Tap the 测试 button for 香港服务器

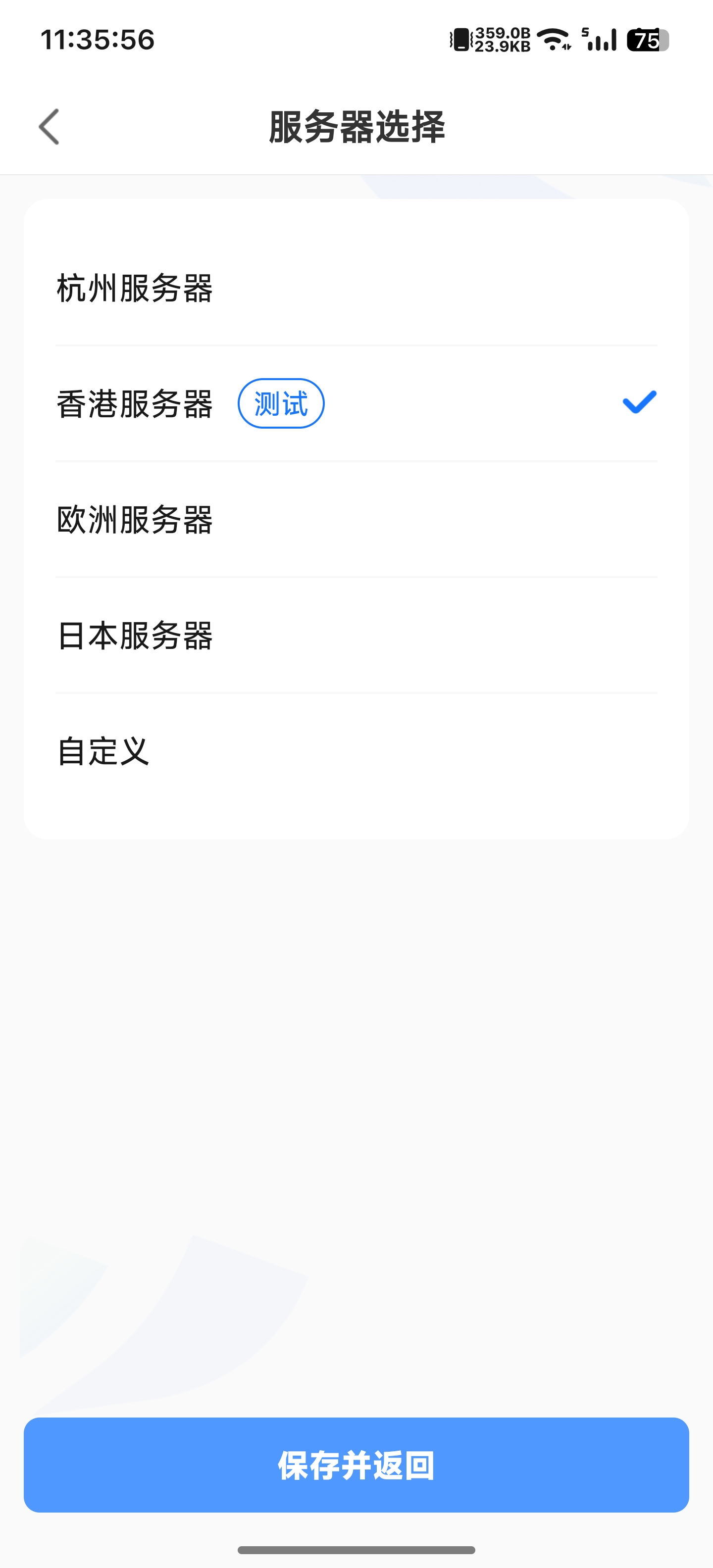pos(281,403)
